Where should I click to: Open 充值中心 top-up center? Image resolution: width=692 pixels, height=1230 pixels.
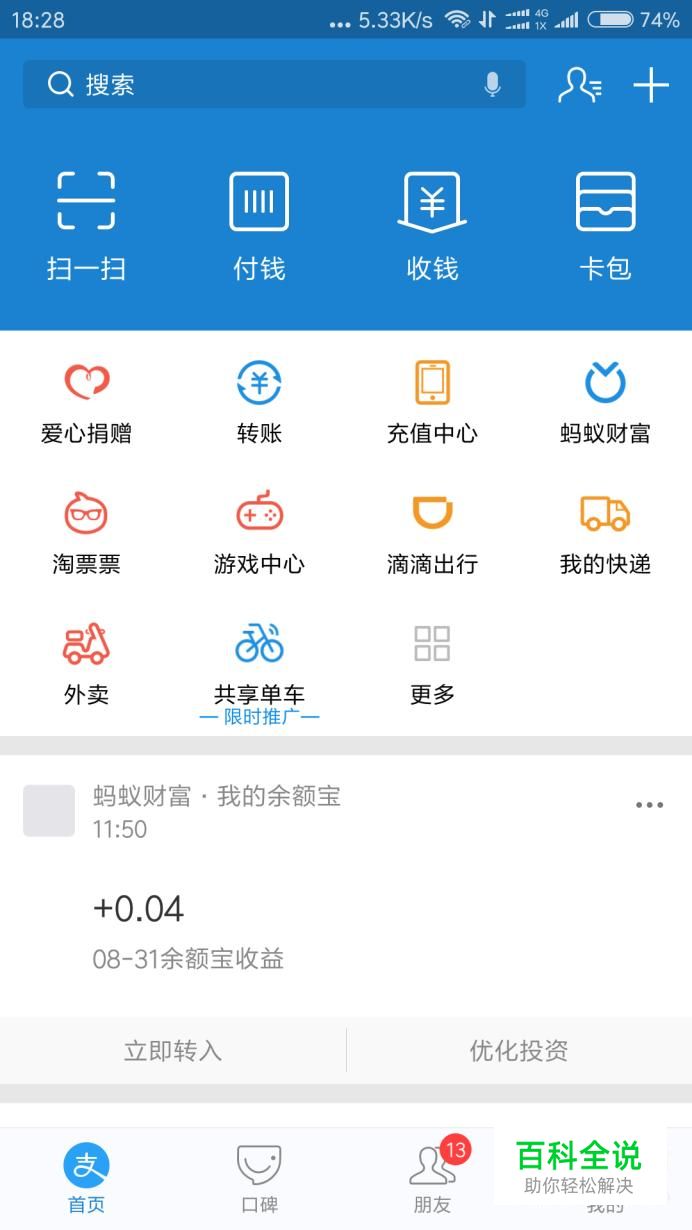click(432, 402)
